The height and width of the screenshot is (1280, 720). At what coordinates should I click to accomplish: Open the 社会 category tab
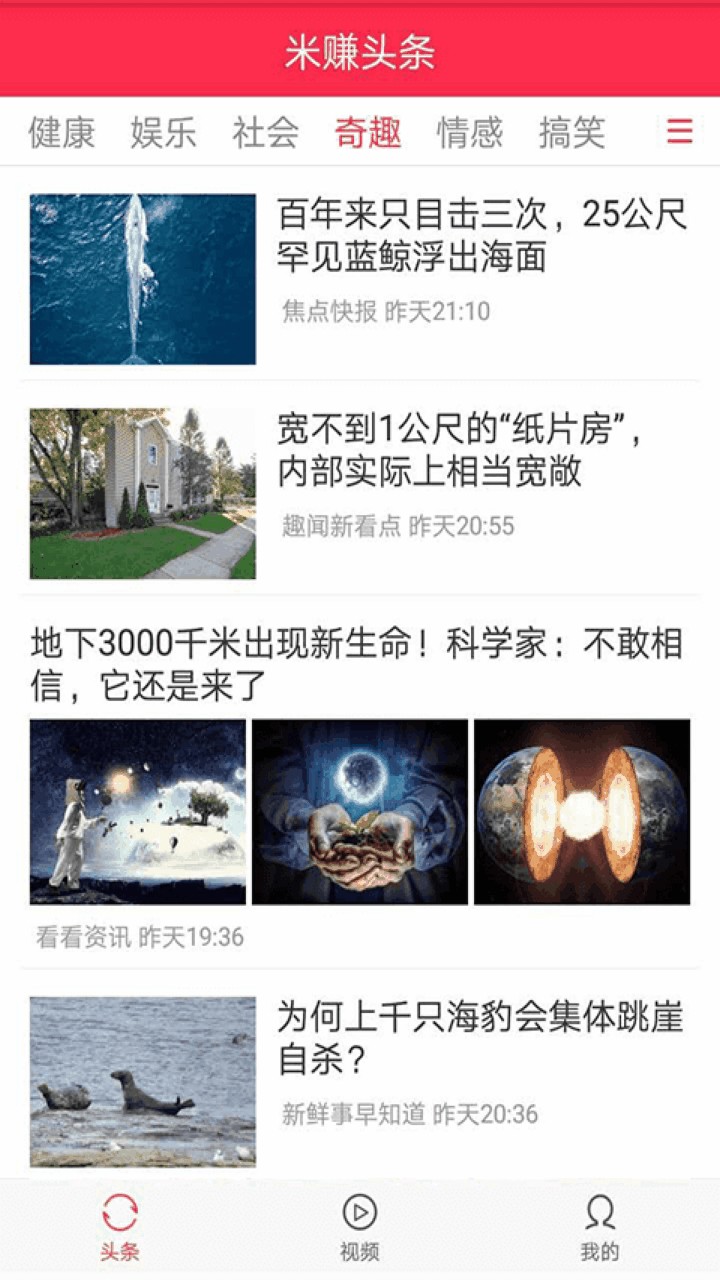click(x=265, y=132)
